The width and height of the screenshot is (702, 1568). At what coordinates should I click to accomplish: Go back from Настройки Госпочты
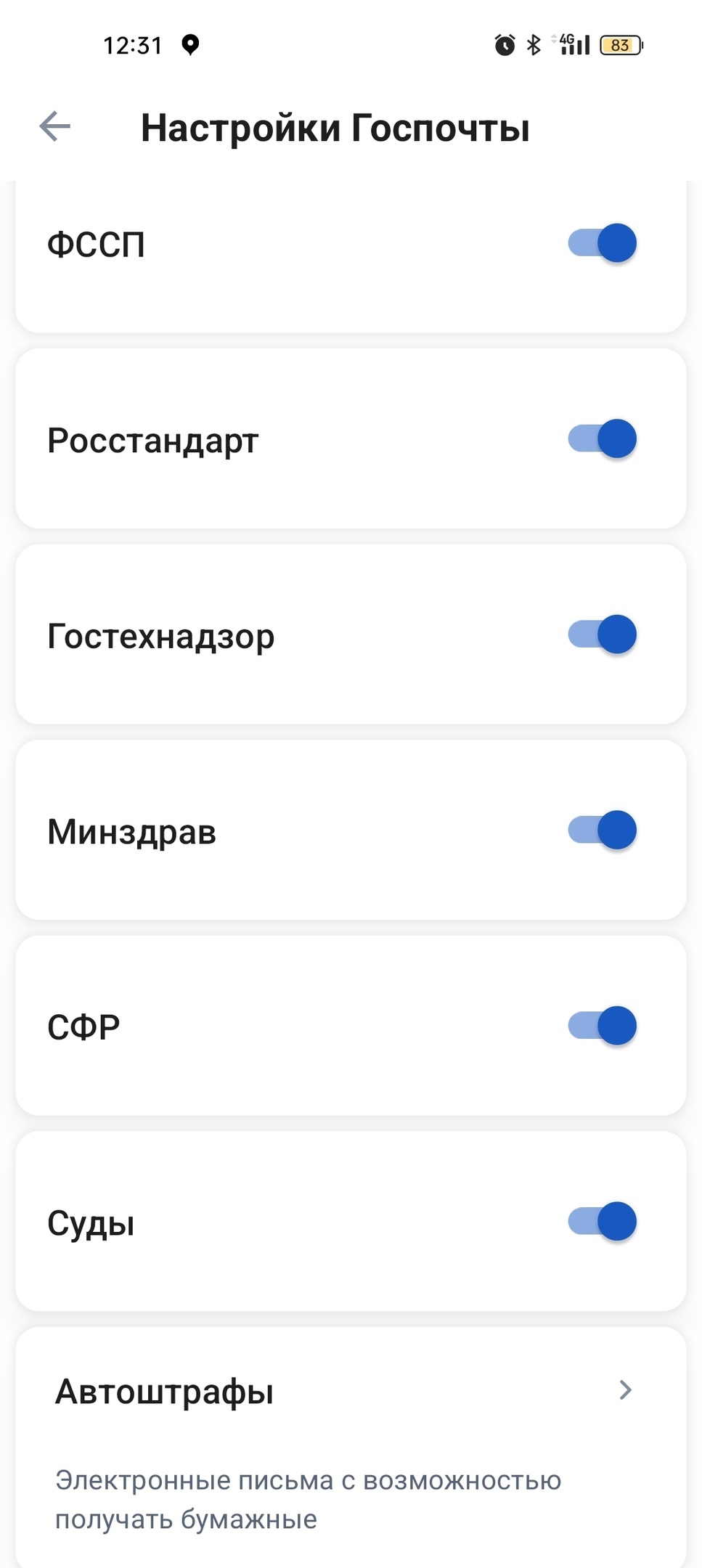tap(55, 126)
